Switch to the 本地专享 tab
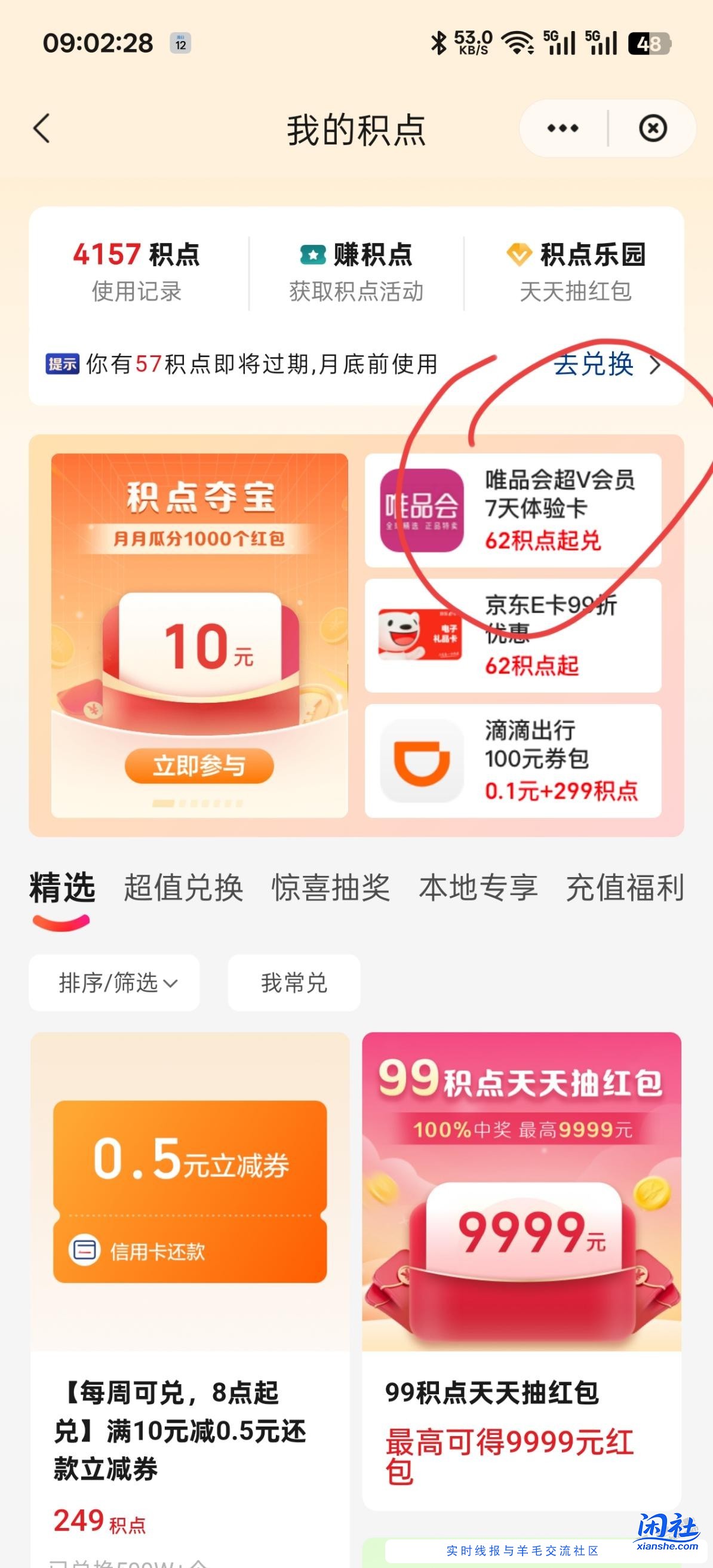The height and width of the screenshot is (1568, 713). 478,887
